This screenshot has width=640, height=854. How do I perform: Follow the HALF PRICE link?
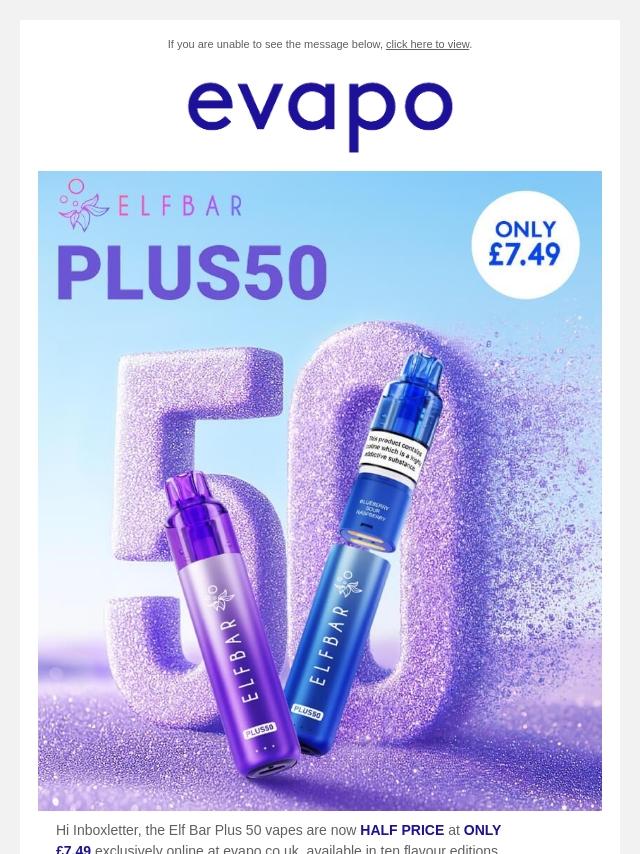pos(402,830)
